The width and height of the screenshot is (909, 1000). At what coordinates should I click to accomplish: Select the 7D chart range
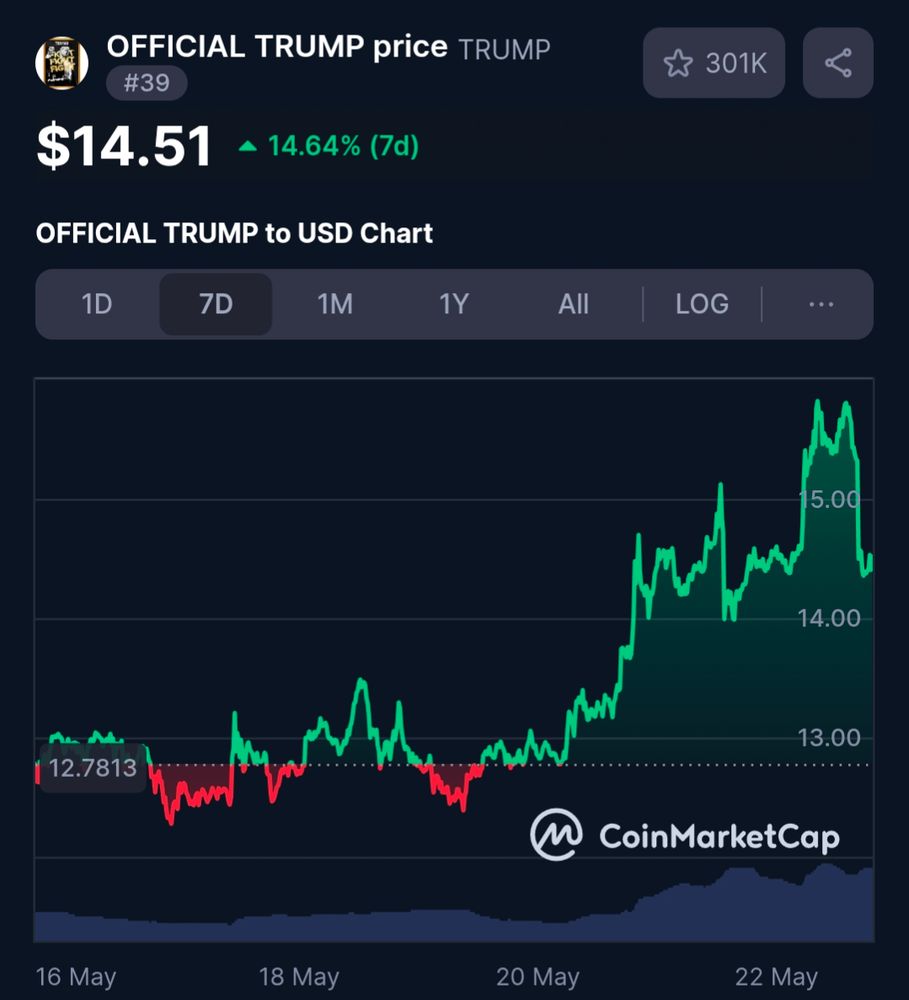215,304
